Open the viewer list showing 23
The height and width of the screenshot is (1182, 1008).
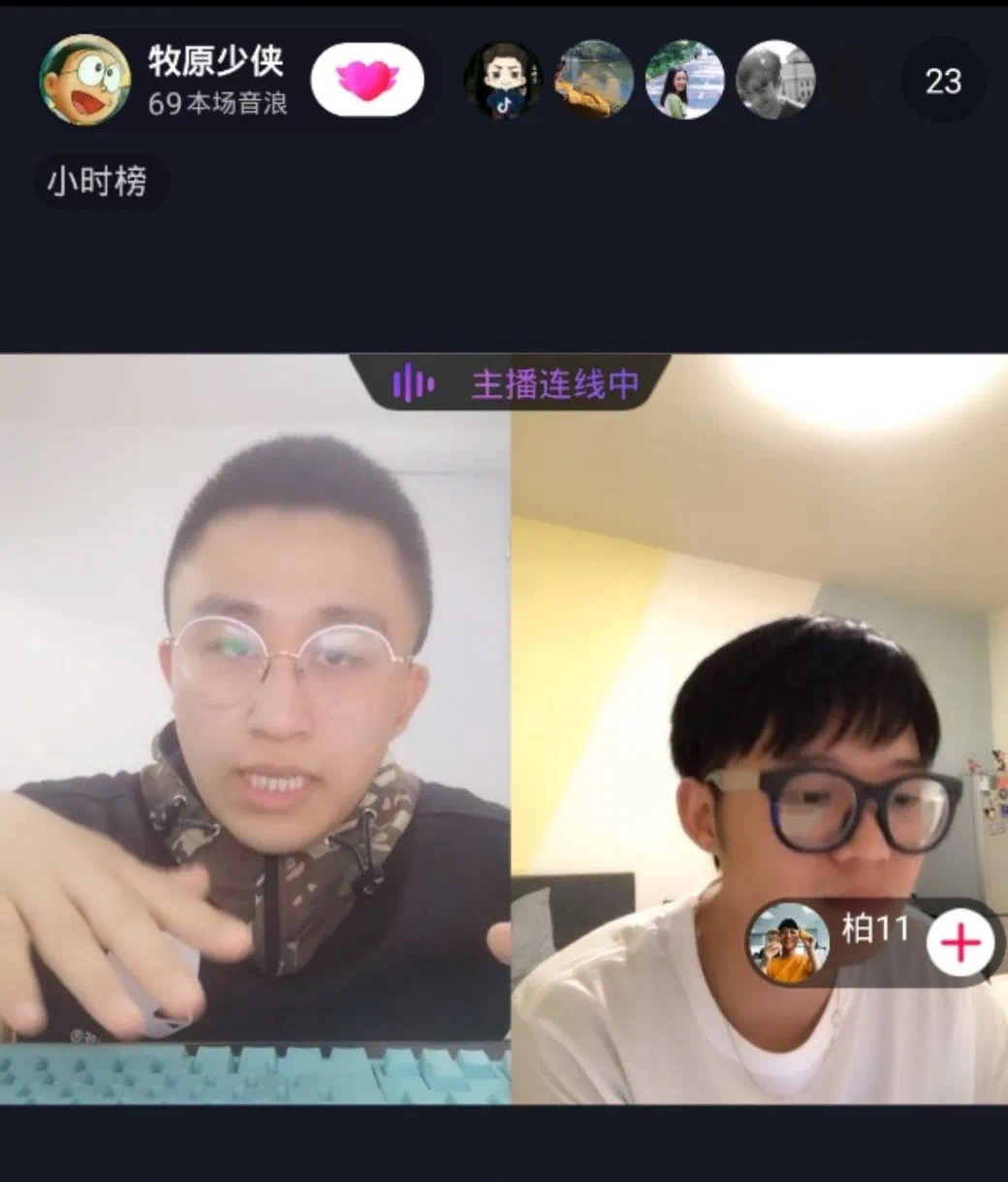(943, 80)
